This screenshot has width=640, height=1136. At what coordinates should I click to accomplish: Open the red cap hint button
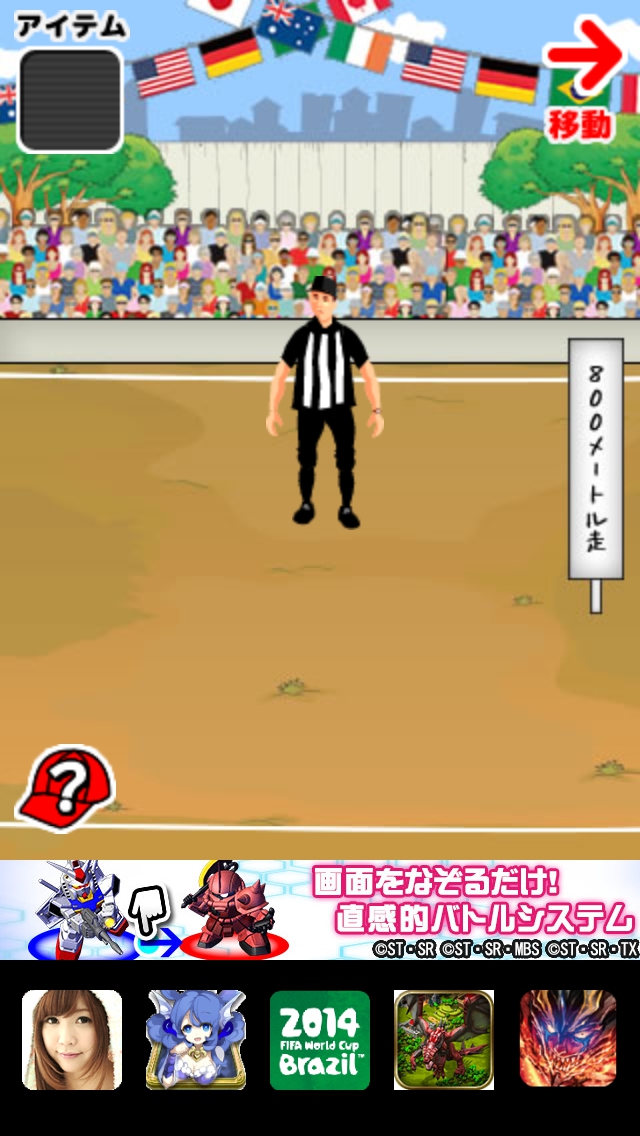click(x=65, y=787)
